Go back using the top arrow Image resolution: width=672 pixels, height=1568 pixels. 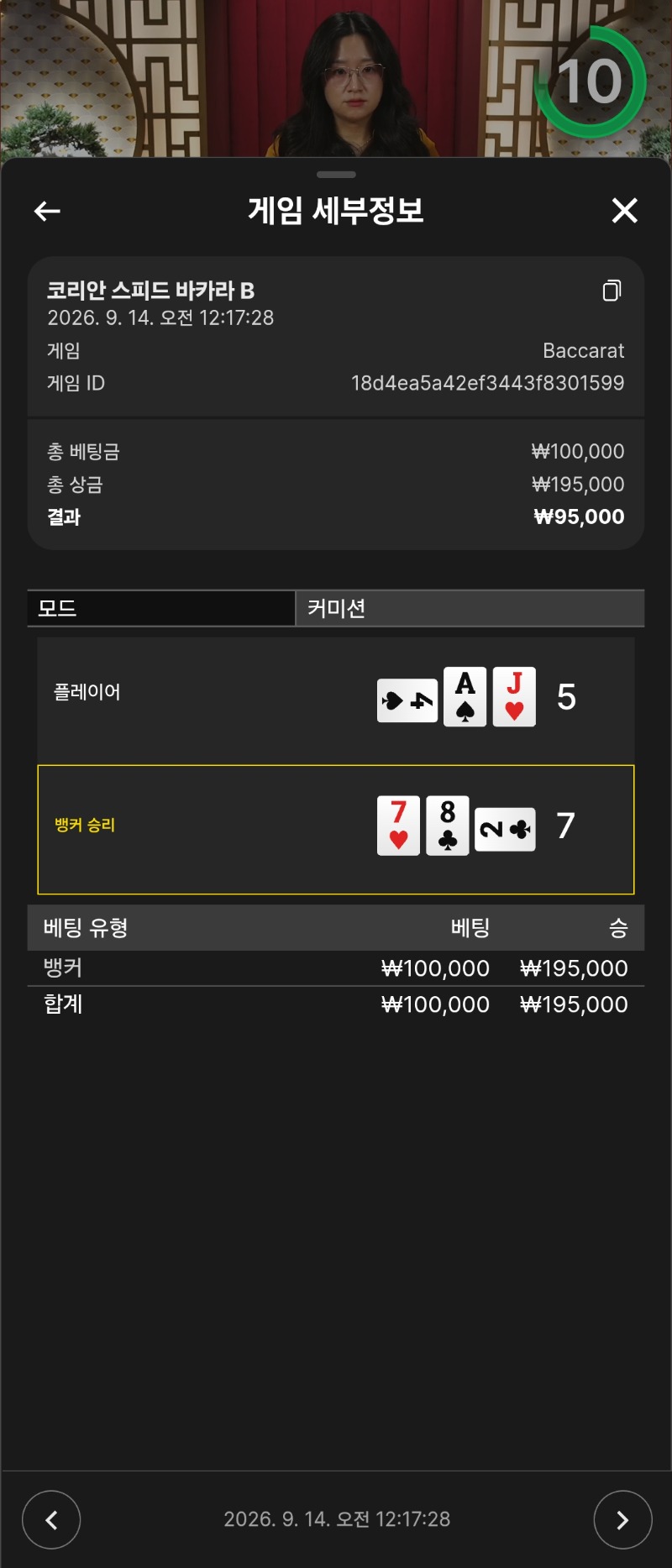coord(47,211)
